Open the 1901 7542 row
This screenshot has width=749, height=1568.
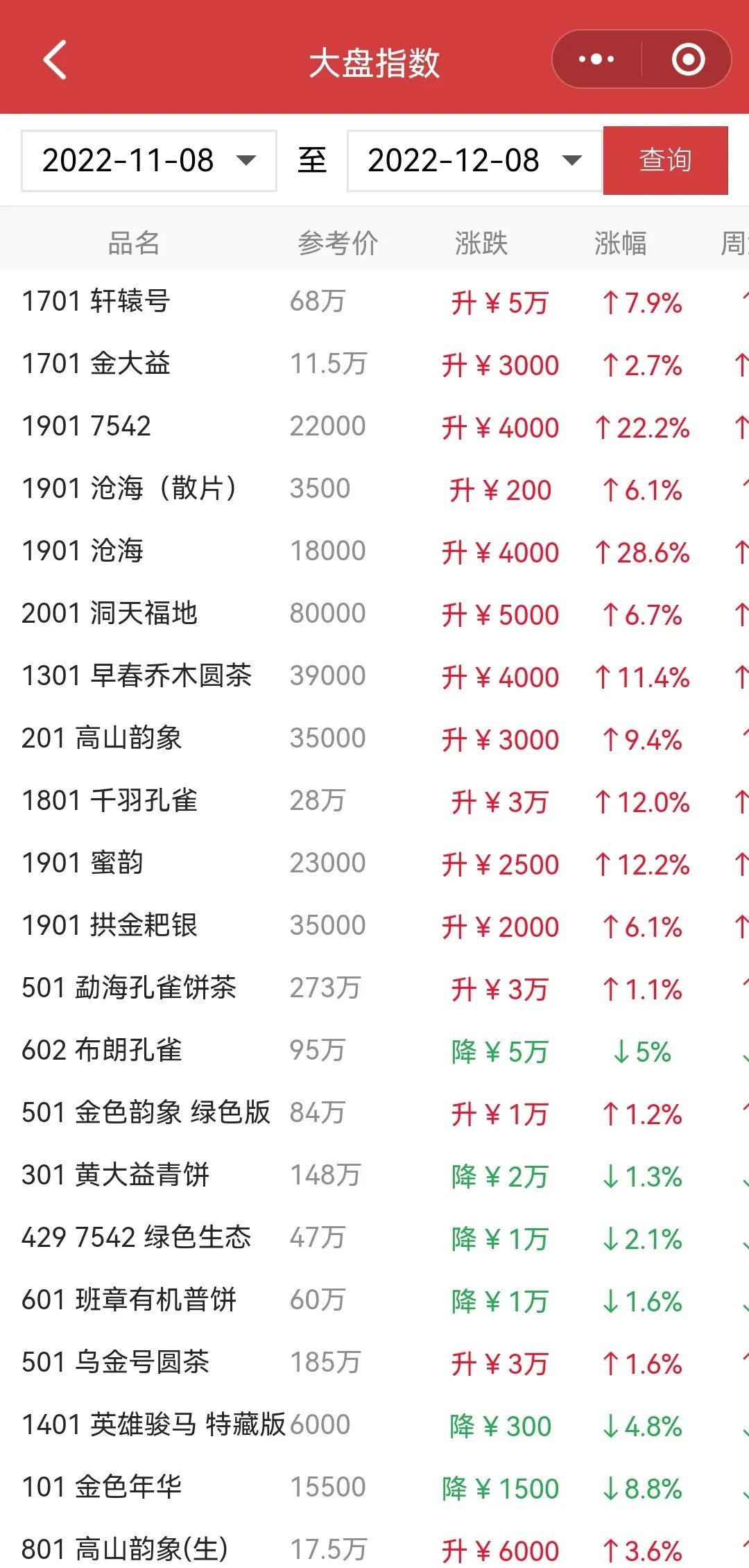pos(374,427)
